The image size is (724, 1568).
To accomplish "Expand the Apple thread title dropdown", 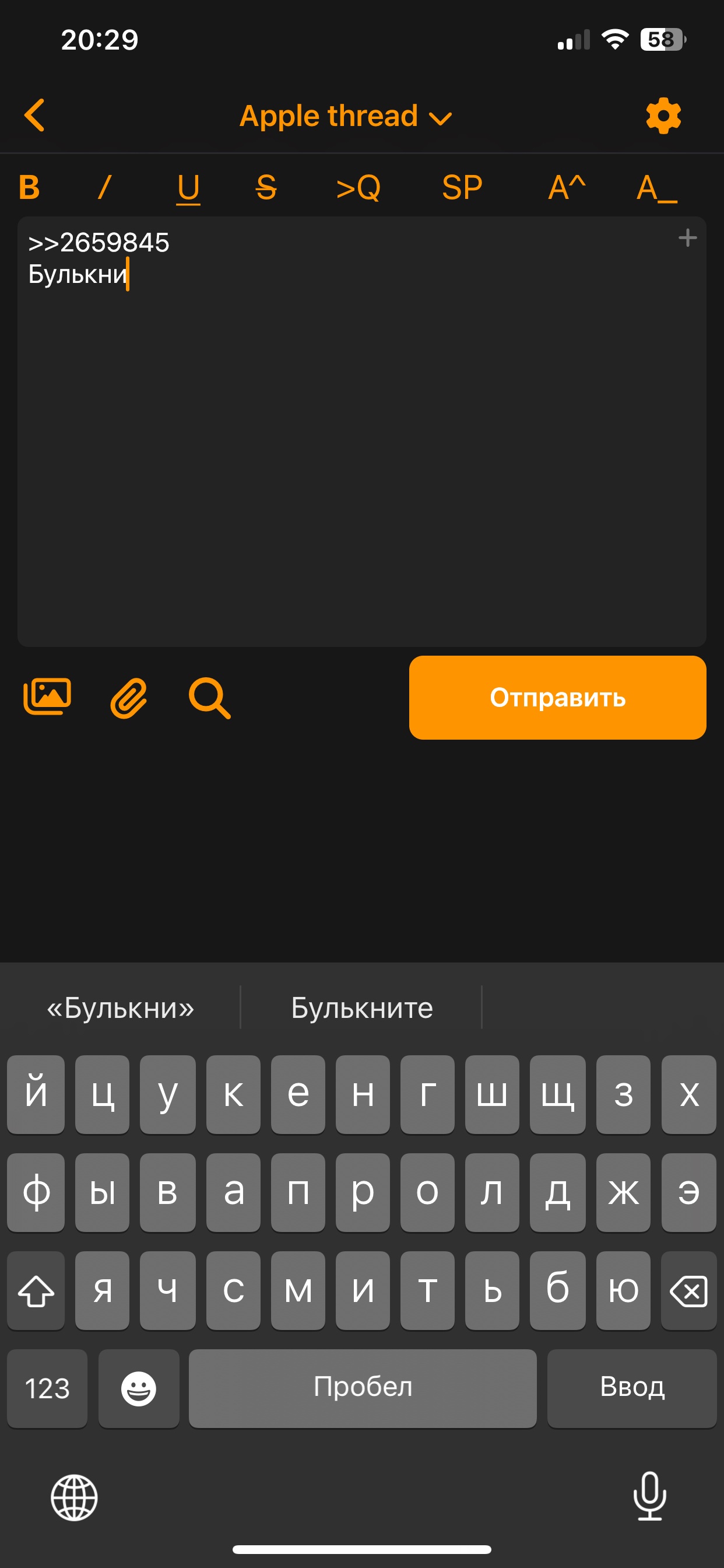I will [345, 116].
